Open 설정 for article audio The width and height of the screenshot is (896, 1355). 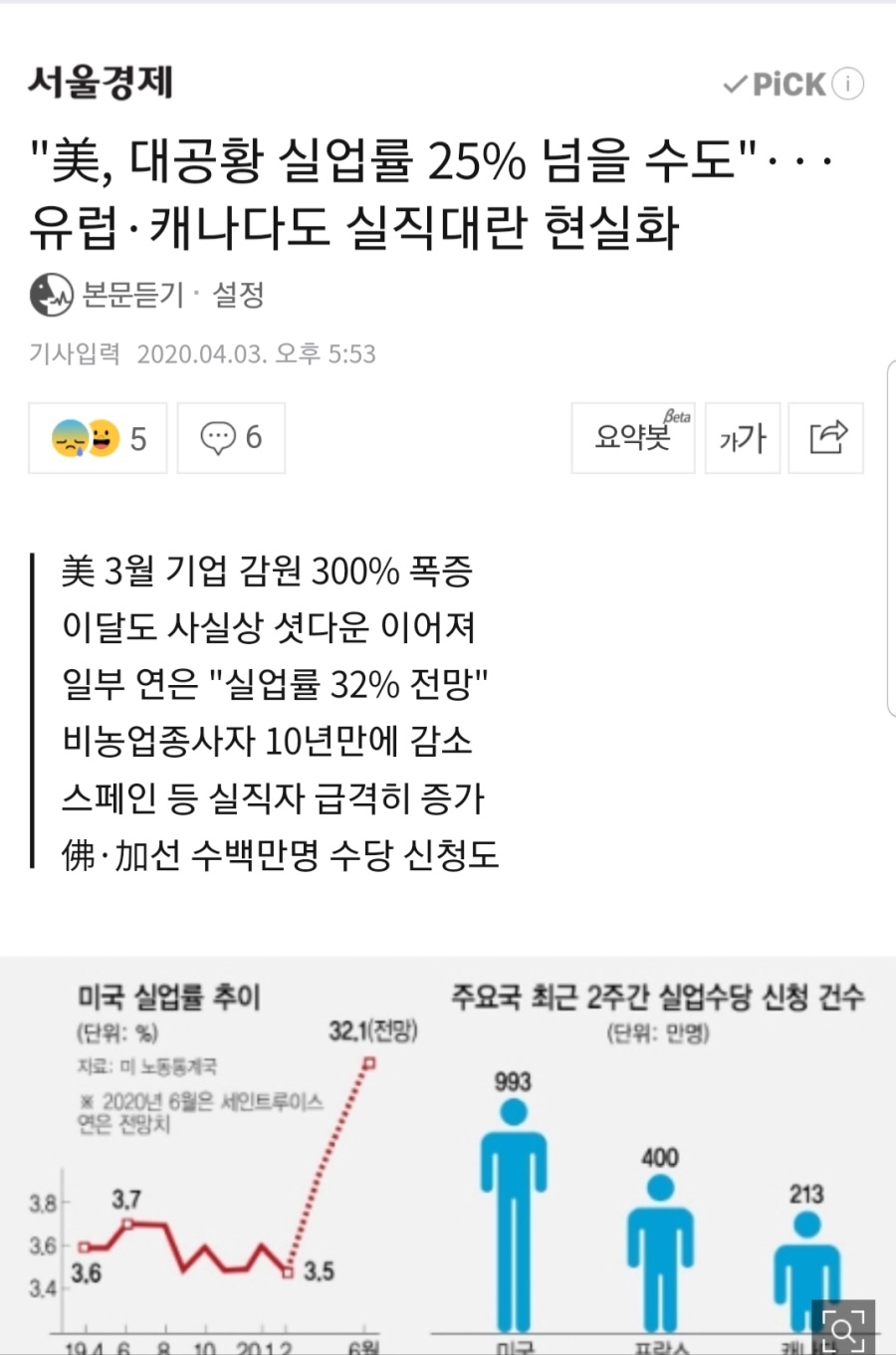point(239,295)
